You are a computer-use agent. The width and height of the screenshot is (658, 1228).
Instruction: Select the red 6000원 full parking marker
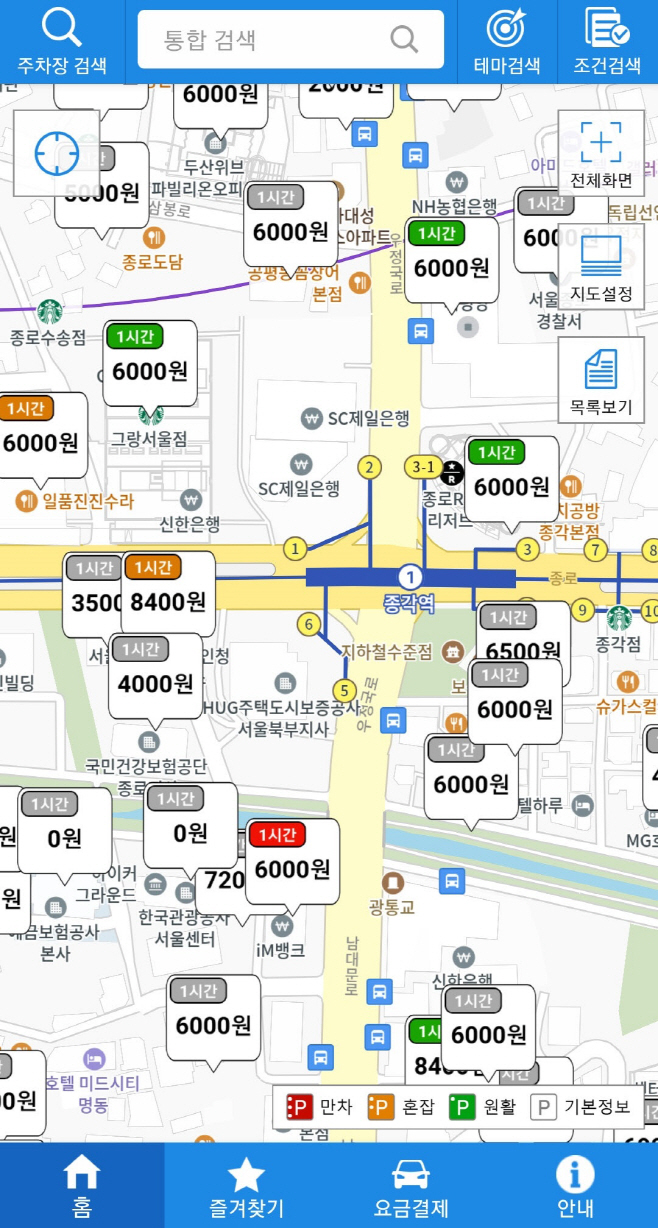point(292,860)
